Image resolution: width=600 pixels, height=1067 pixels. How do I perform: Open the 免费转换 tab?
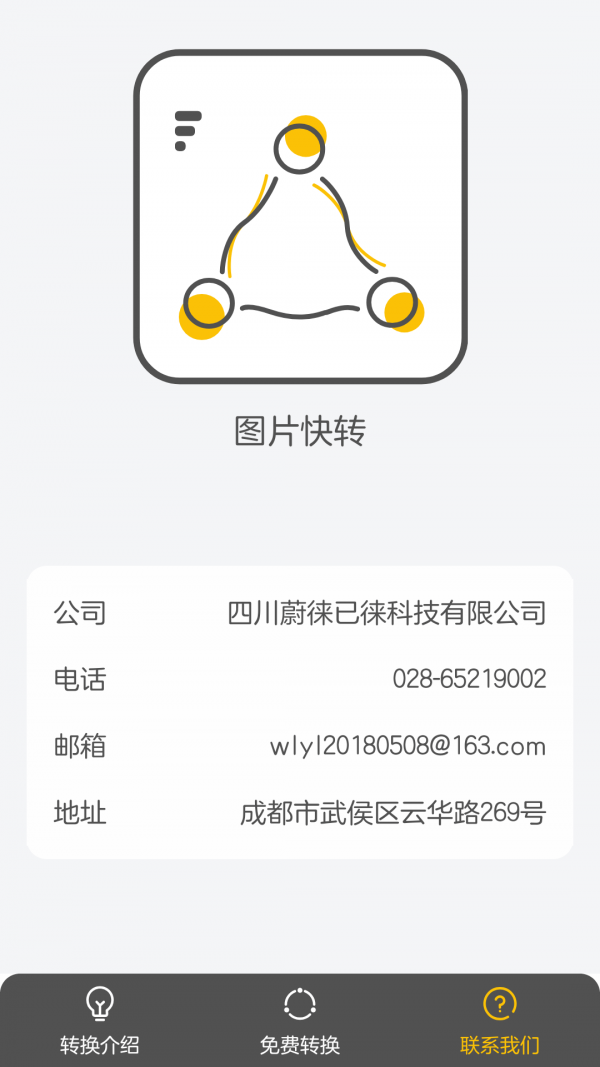click(300, 1020)
